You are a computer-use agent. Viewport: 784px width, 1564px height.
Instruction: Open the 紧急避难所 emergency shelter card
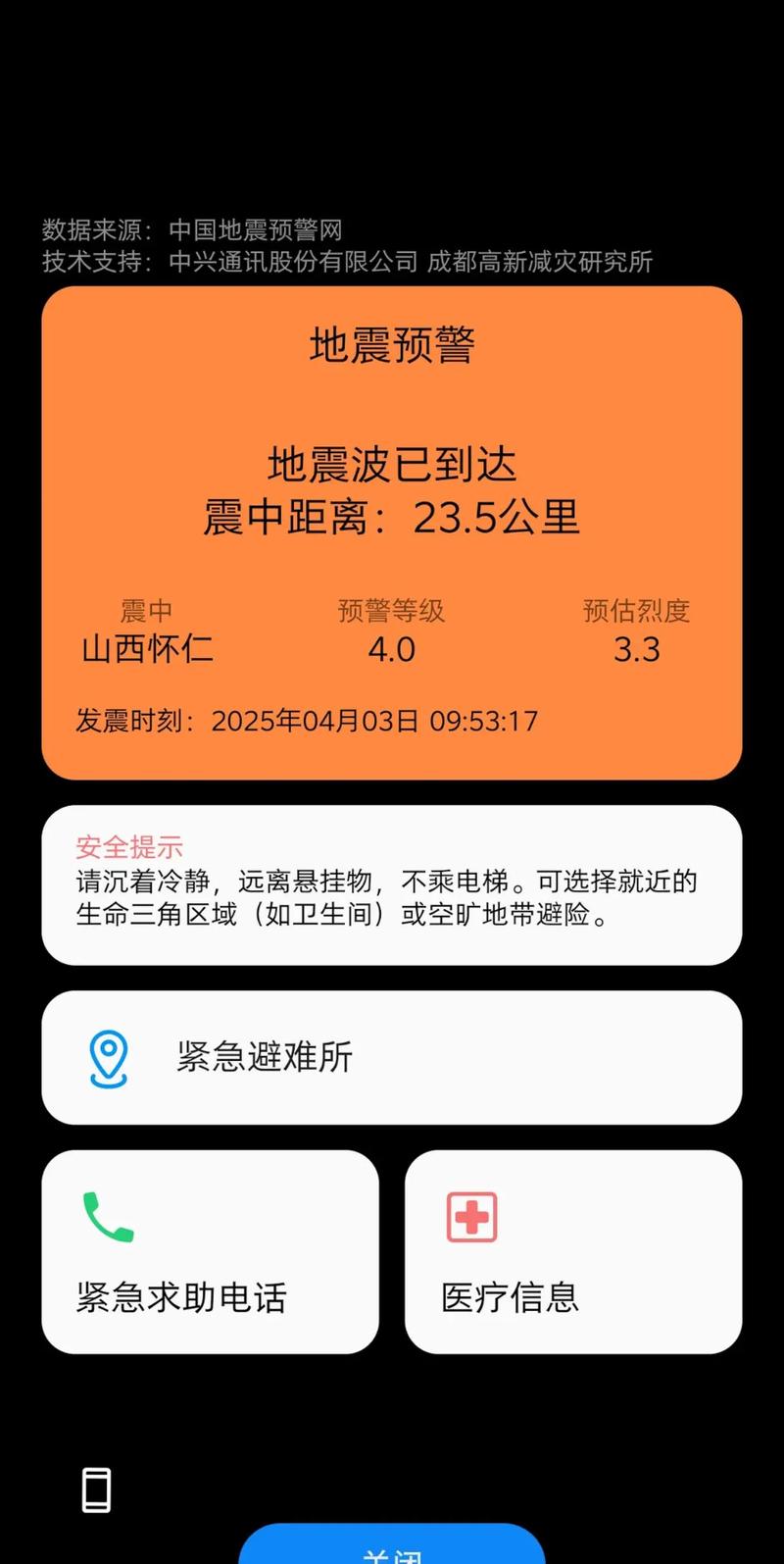391,1057
